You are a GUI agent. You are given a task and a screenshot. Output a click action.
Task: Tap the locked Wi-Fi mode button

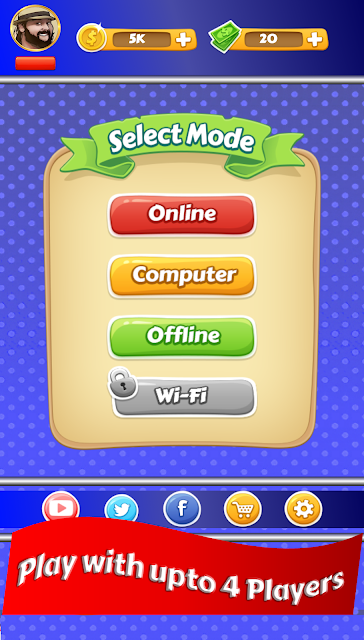183,396
